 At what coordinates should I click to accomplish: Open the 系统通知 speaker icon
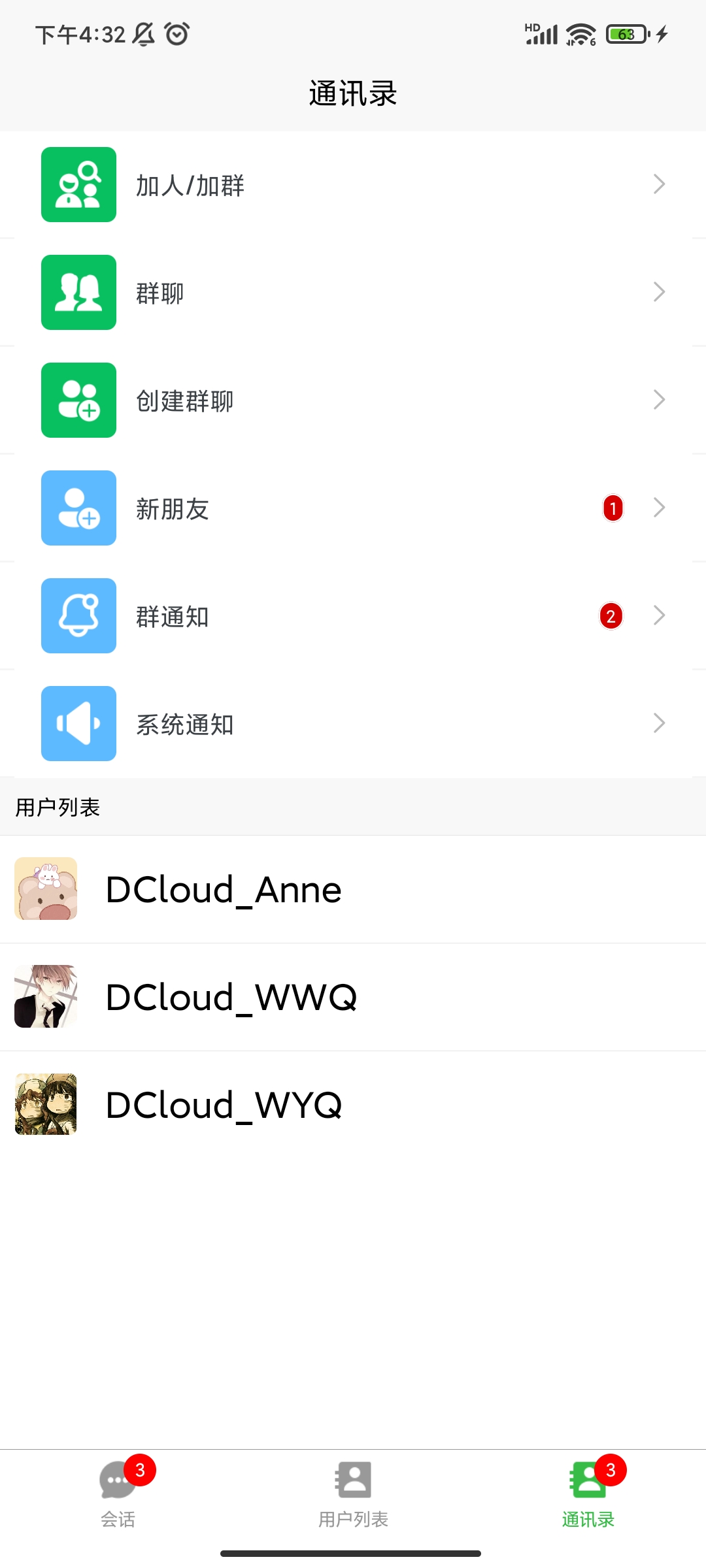point(78,723)
